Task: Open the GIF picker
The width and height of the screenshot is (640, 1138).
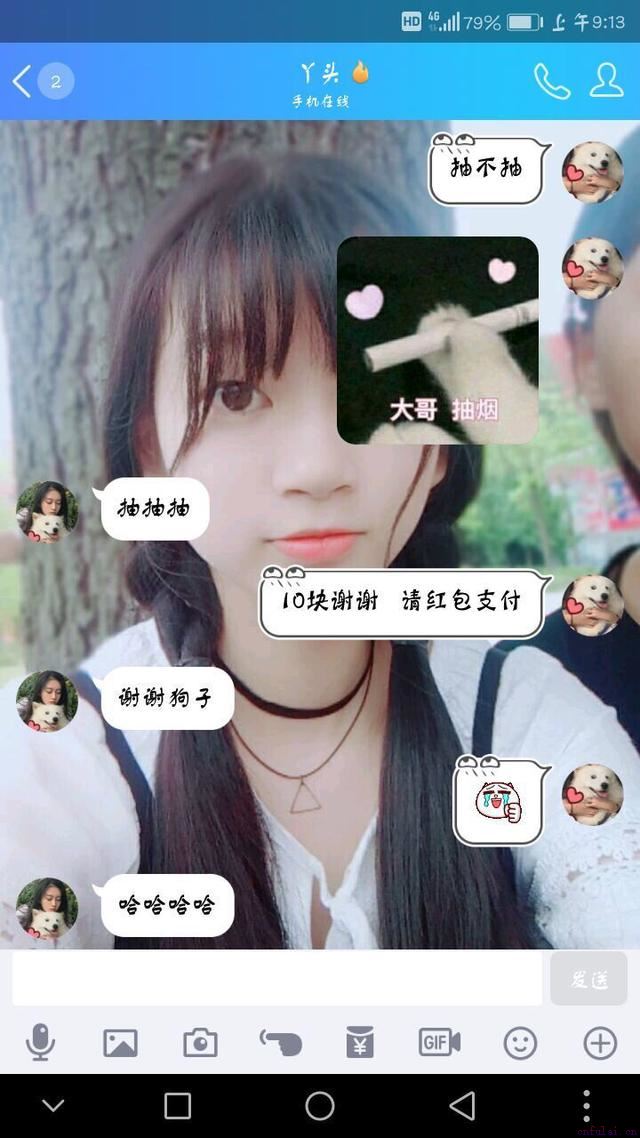Action: point(439,1043)
